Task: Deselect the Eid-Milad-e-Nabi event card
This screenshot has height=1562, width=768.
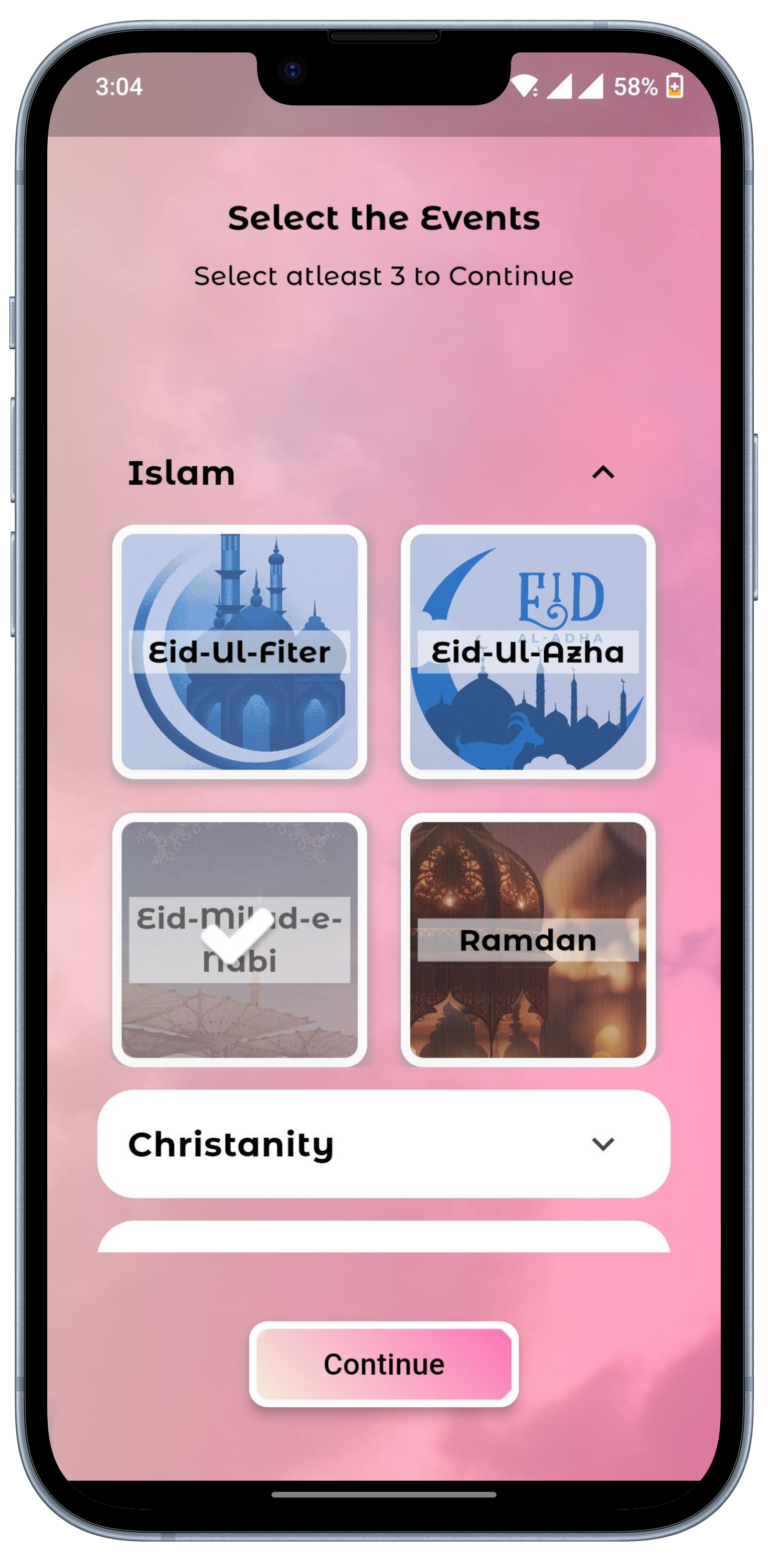Action: click(239, 940)
